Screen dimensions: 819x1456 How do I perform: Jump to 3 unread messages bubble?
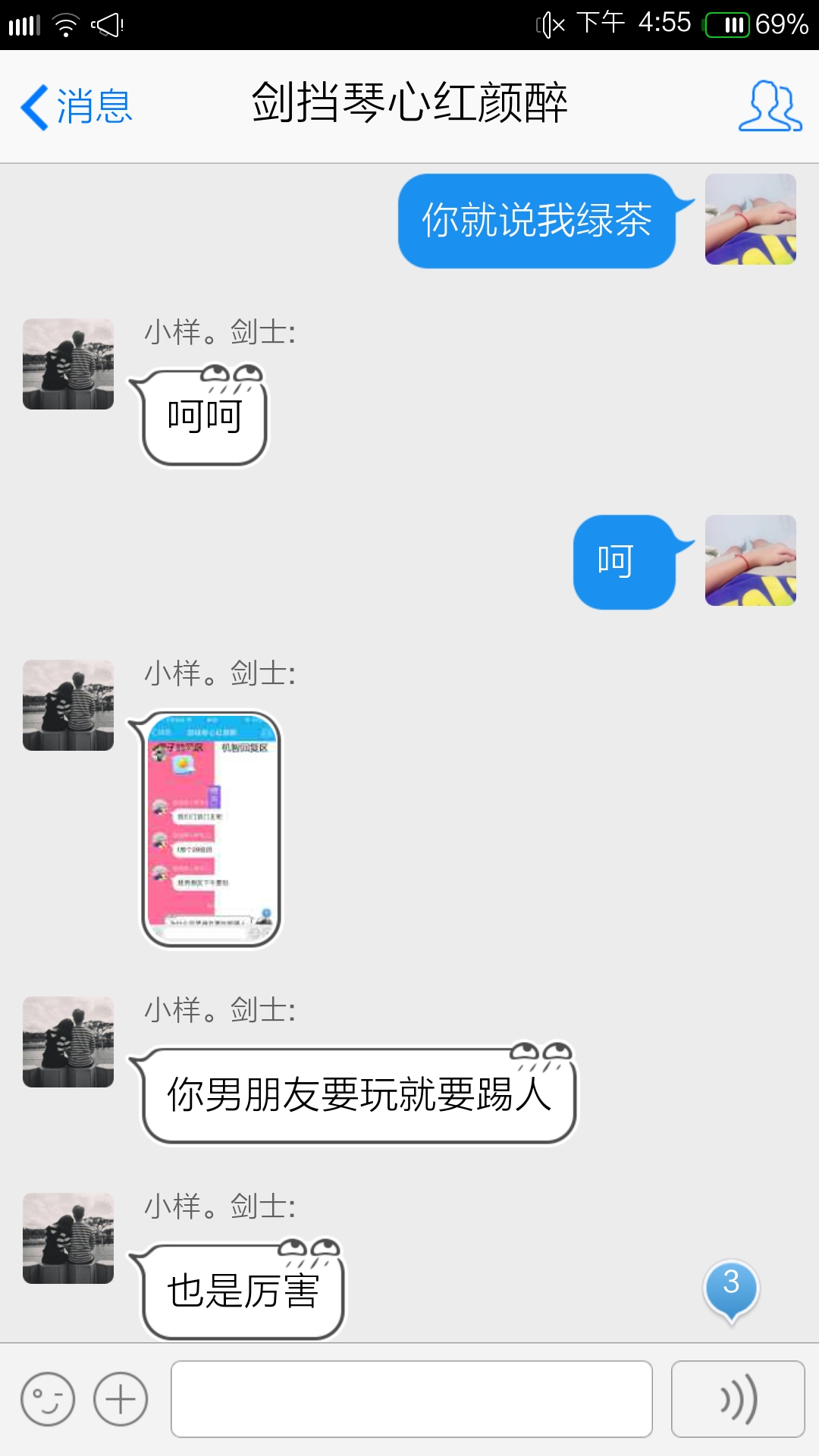click(x=731, y=1287)
